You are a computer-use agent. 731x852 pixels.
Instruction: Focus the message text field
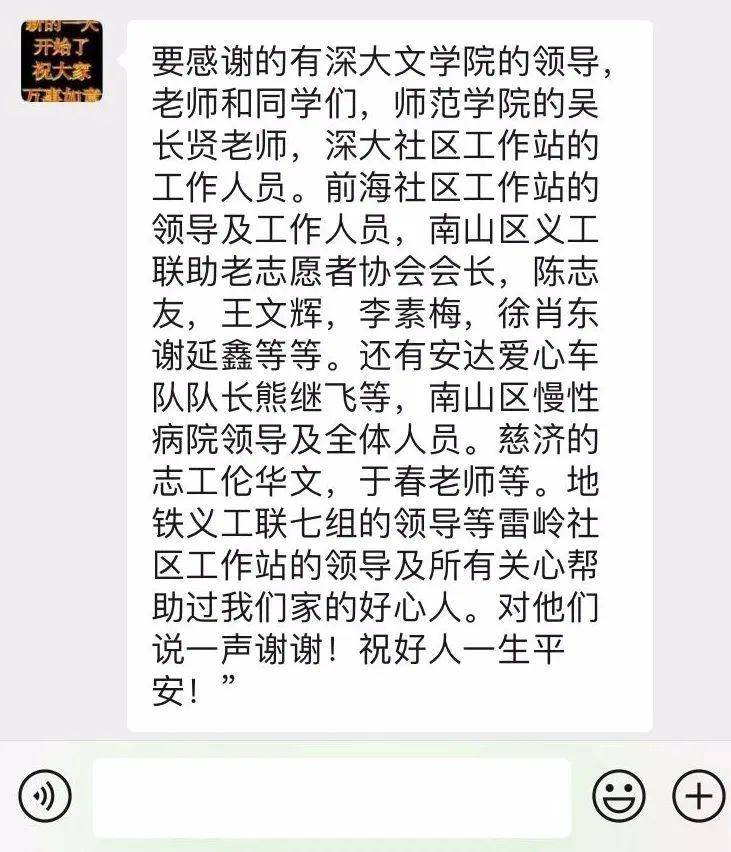coord(331,797)
